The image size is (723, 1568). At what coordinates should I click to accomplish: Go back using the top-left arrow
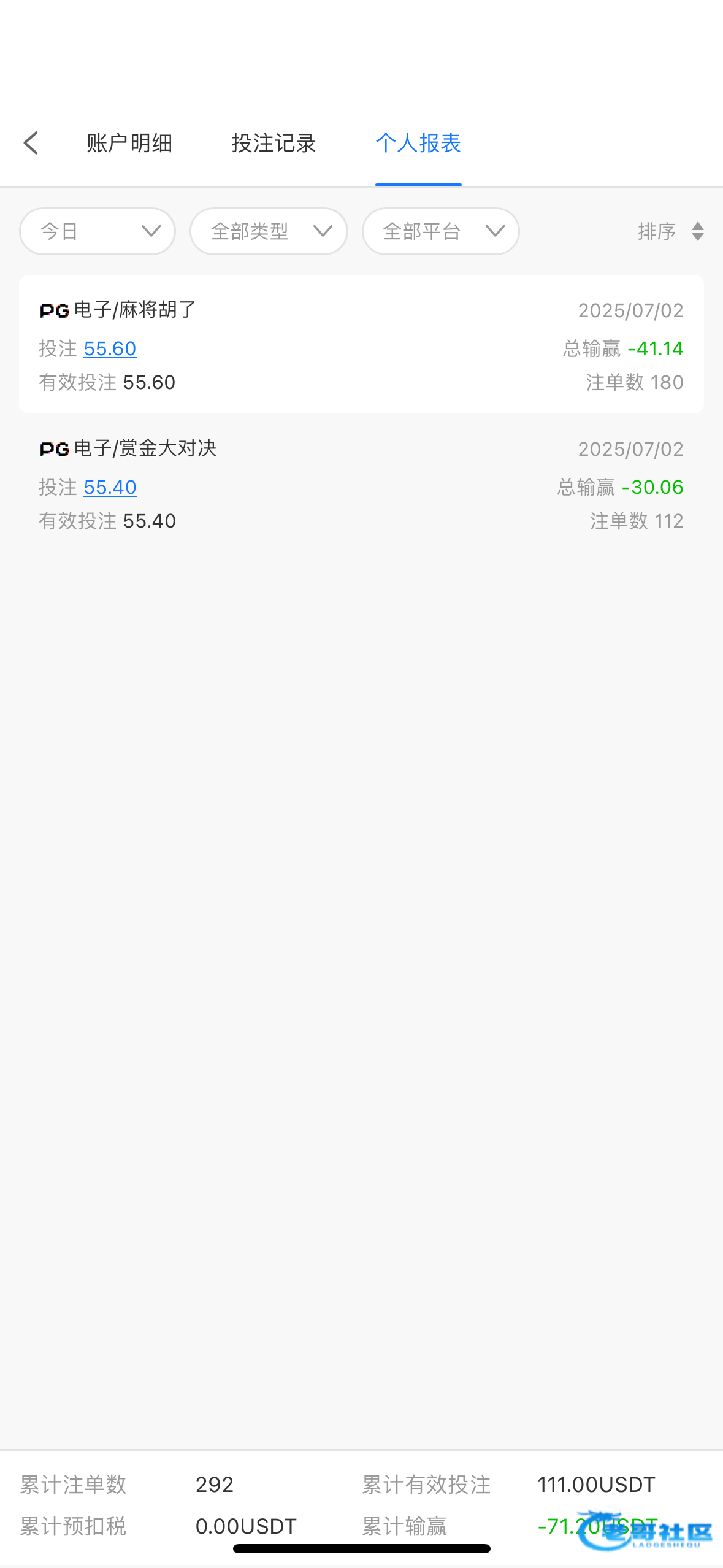(x=31, y=143)
